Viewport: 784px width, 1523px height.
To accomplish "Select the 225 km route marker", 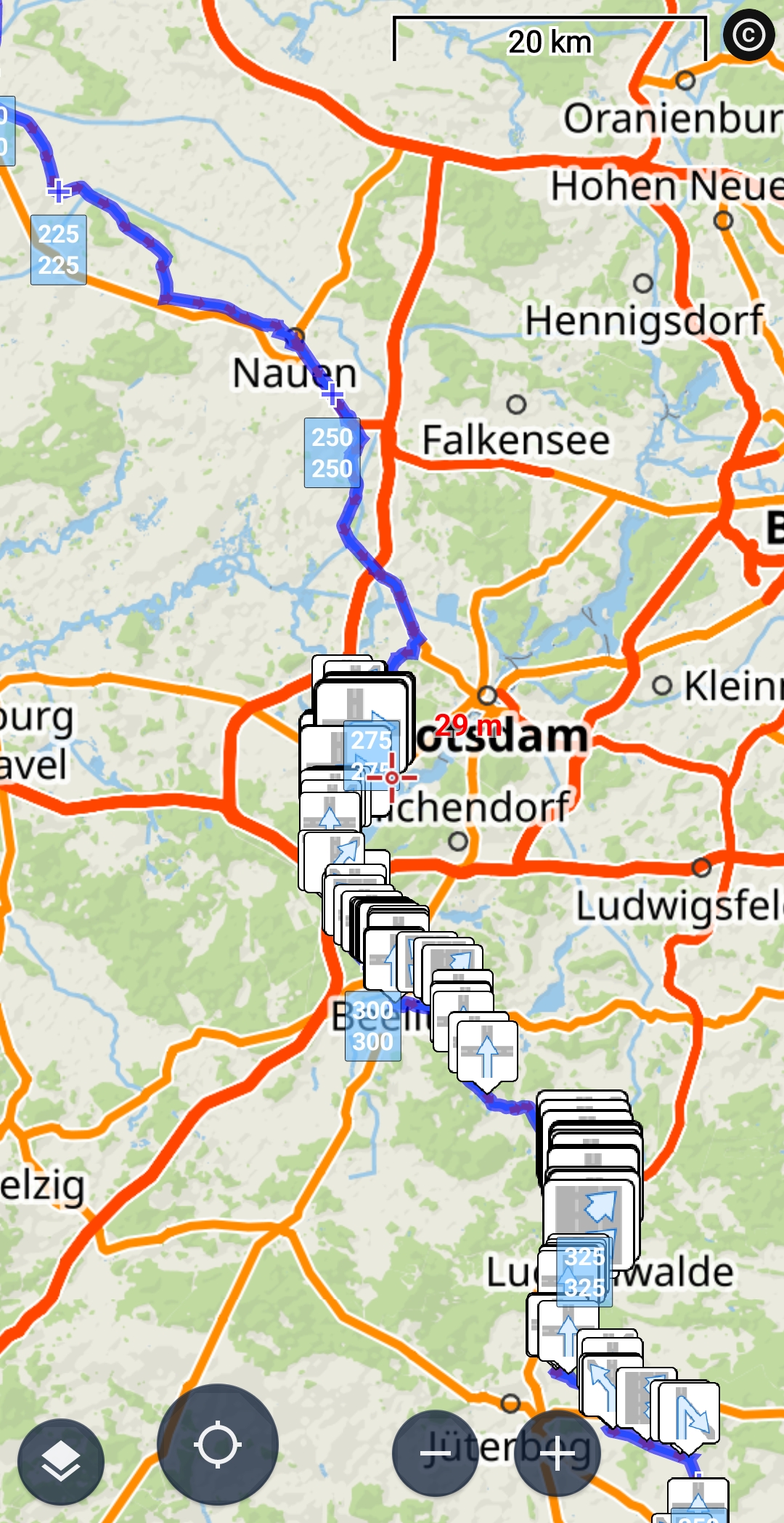I will point(59,249).
